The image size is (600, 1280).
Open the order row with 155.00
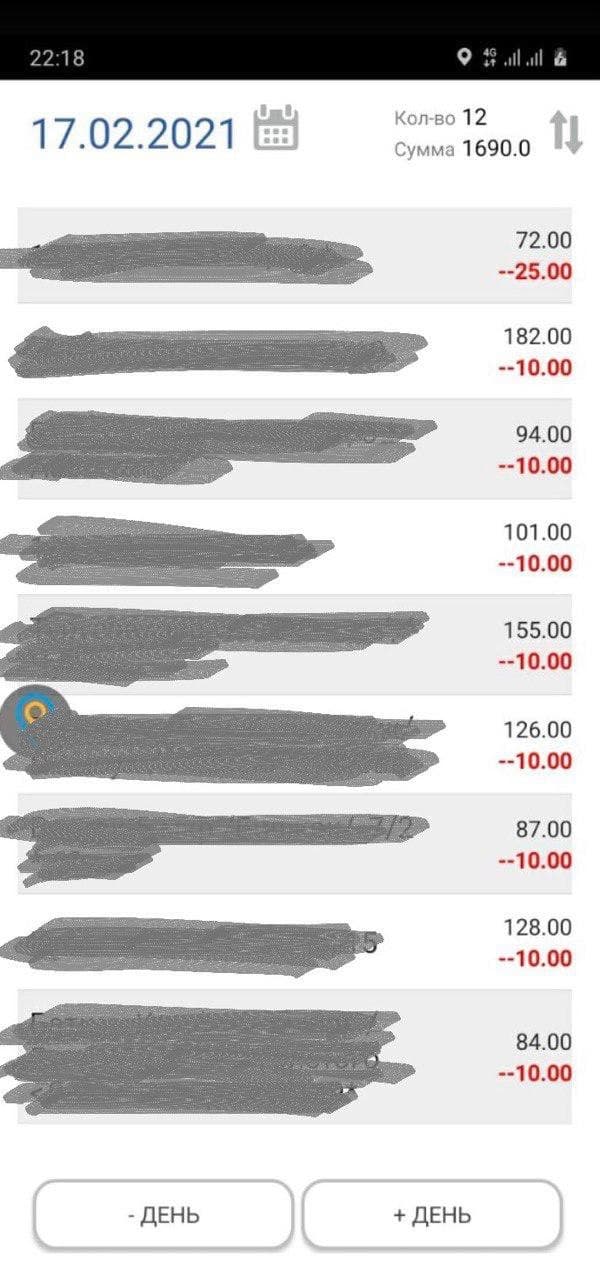[295, 645]
